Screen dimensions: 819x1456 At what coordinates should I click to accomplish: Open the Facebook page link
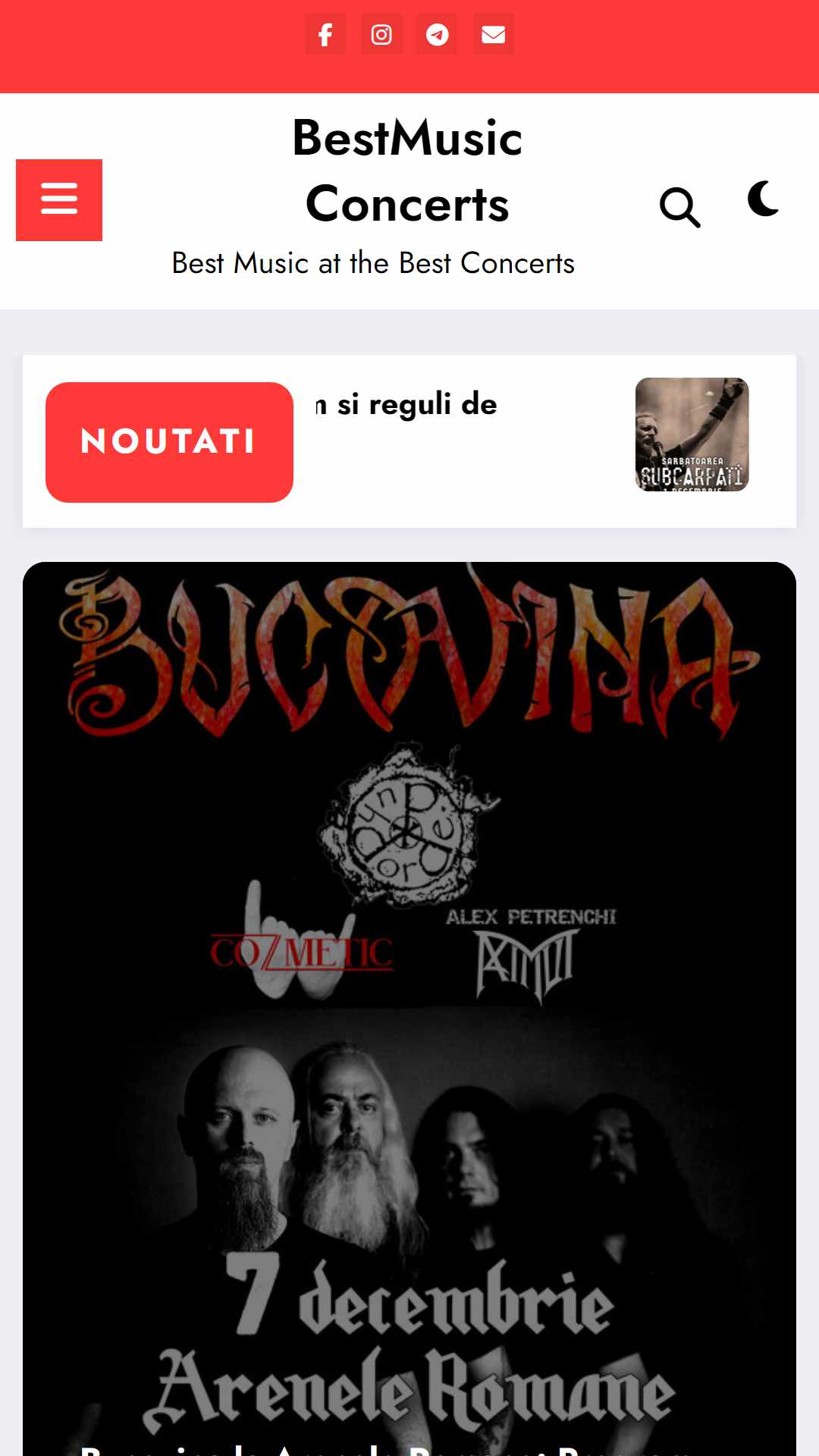coord(325,35)
